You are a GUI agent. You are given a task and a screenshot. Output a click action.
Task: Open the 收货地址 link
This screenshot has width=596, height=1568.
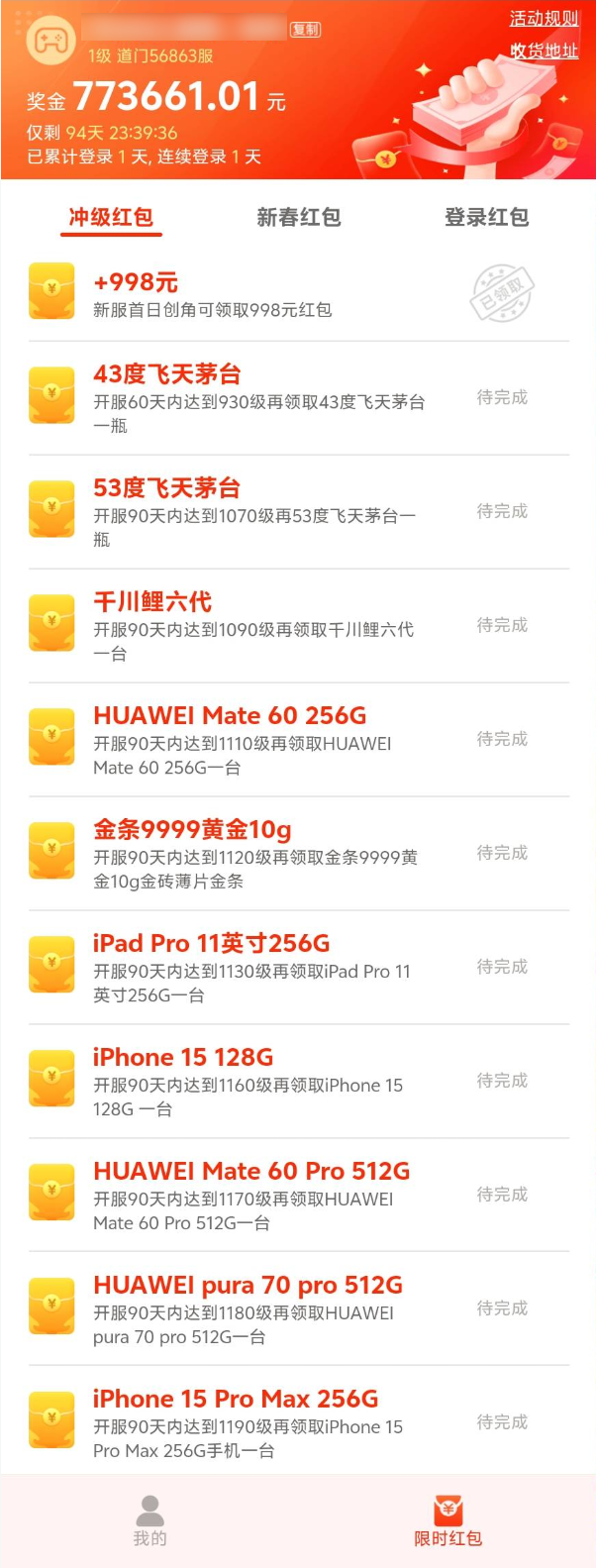pos(544,51)
